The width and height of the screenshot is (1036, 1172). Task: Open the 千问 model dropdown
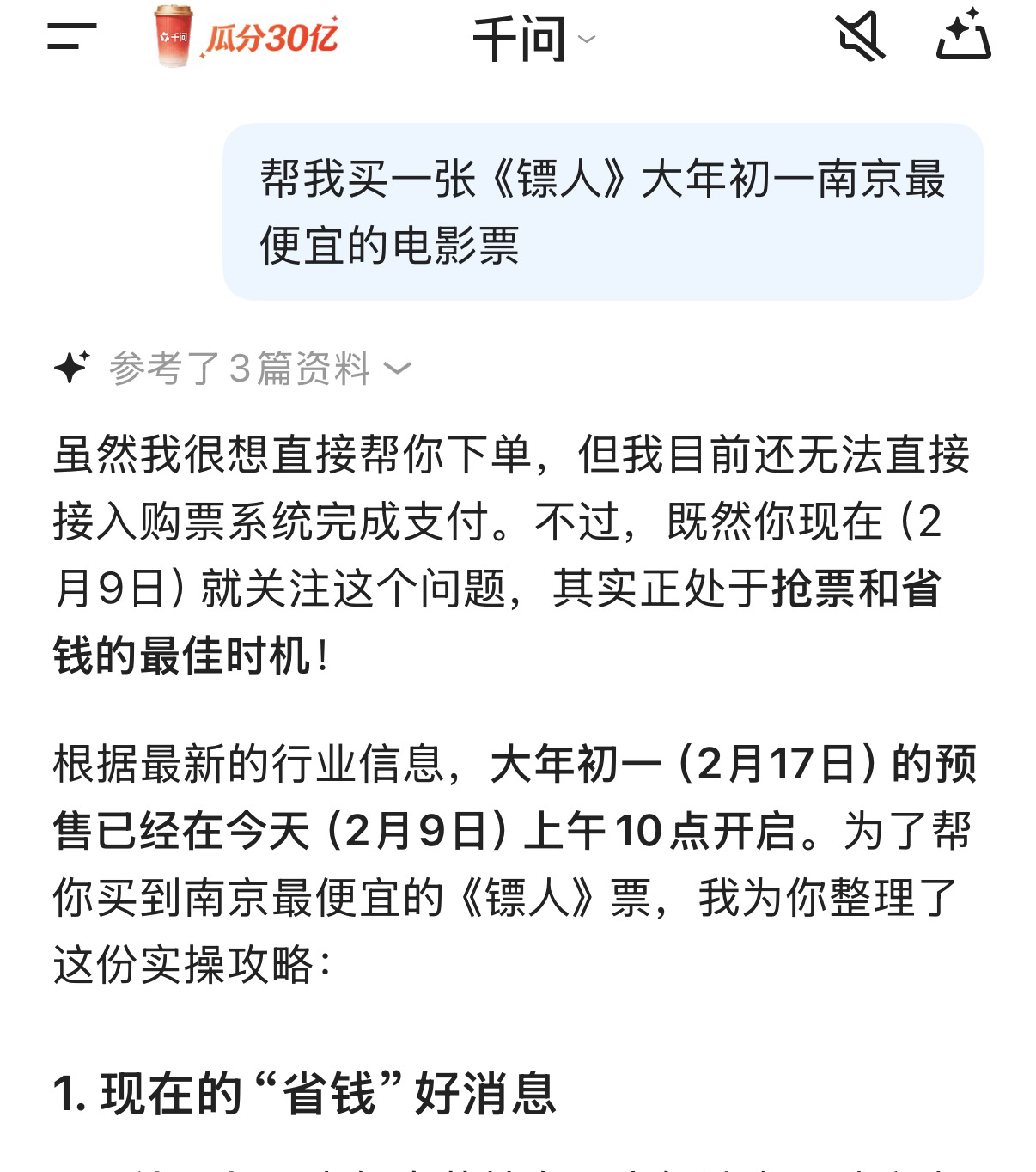tap(533, 39)
